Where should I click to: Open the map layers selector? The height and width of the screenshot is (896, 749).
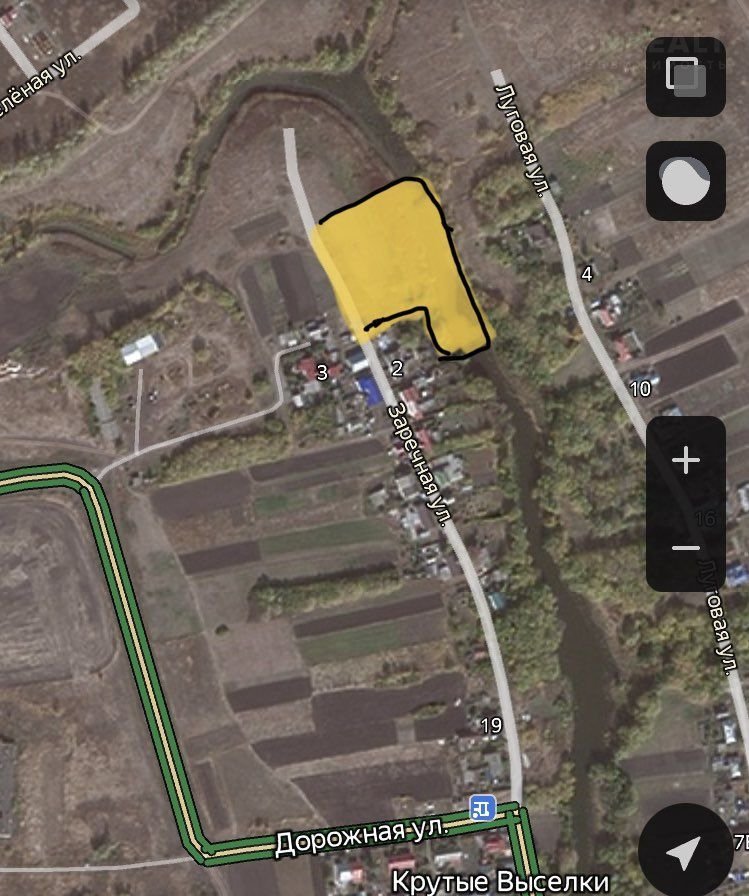point(685,77)
